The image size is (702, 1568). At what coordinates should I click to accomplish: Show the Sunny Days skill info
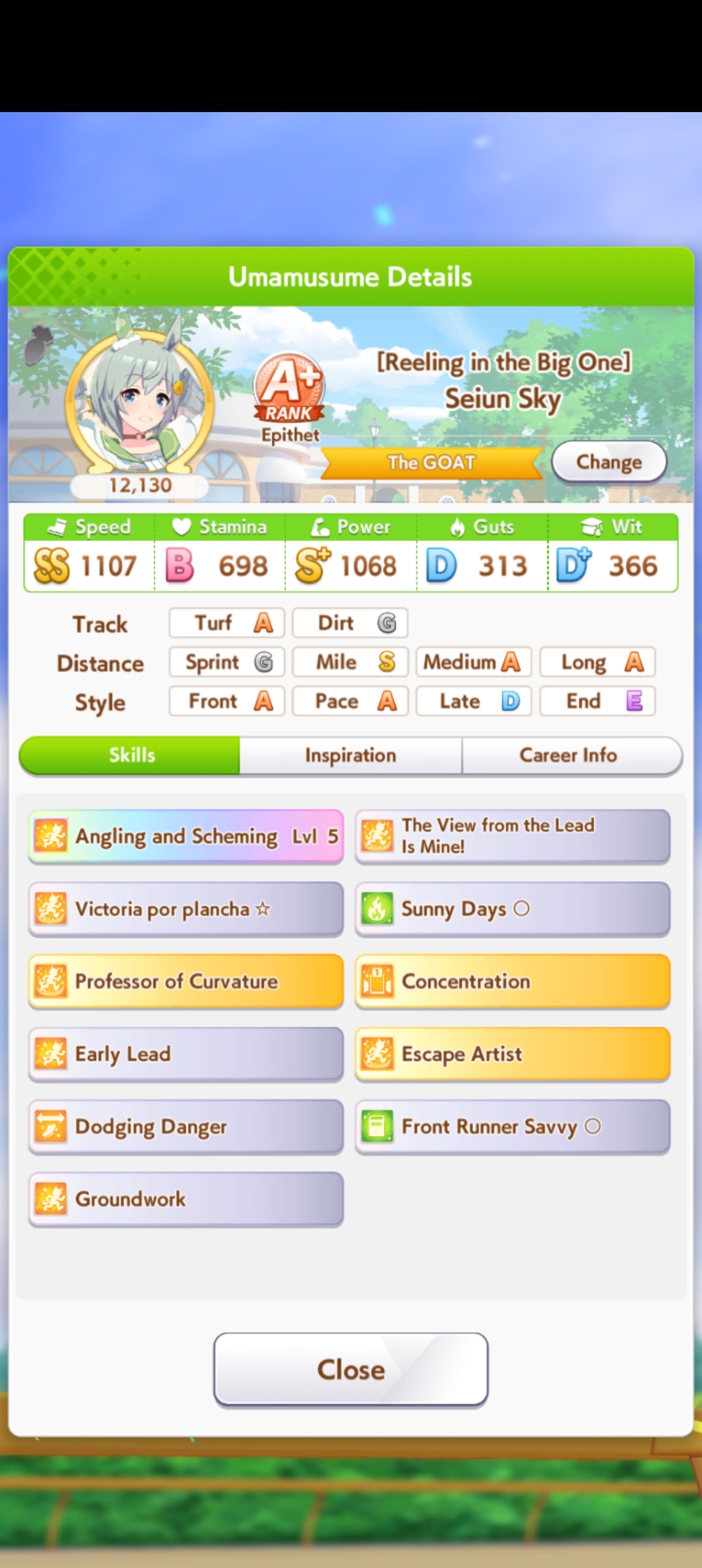tap(512, 909)
